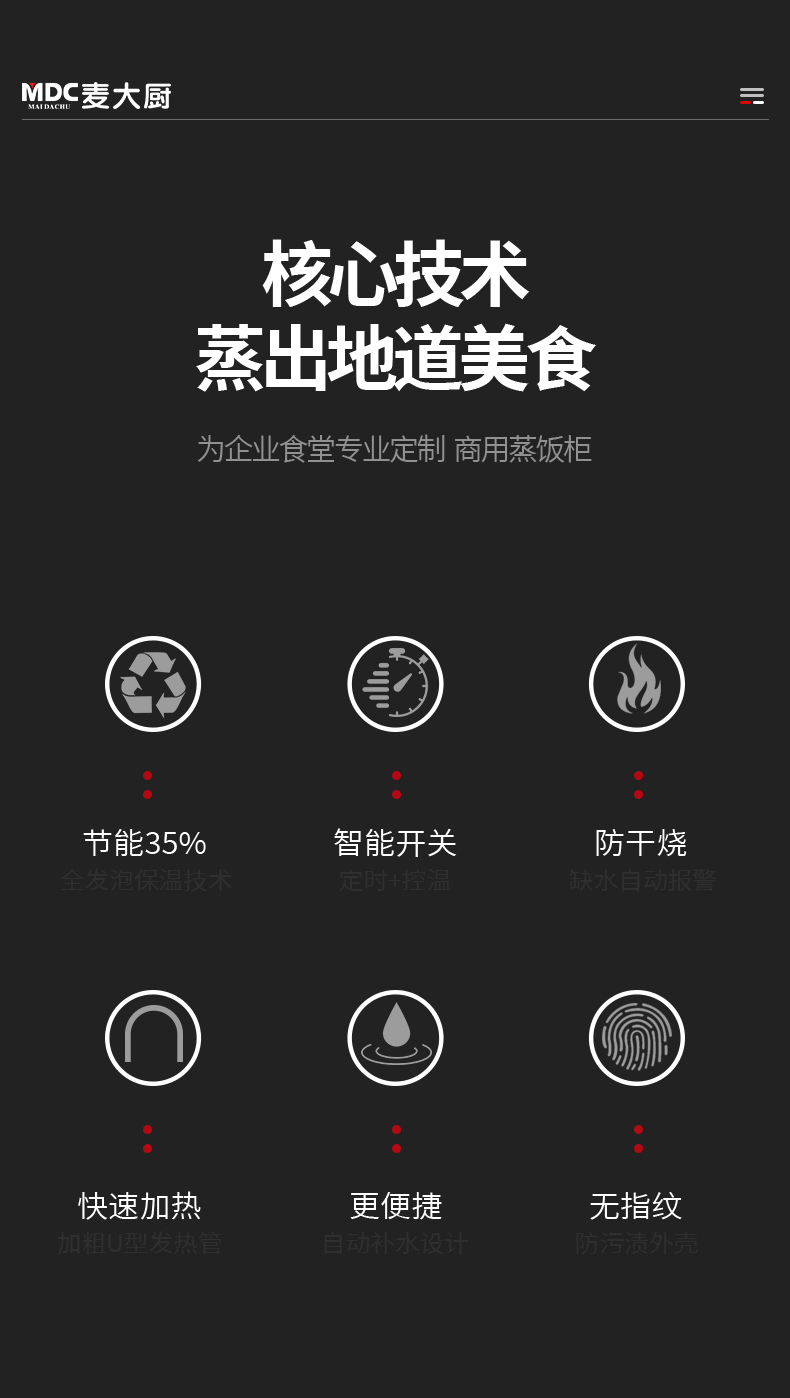Viewport: 790px width, 1398px height.
Task: Open the hamburger navigation menu
Action: pos(751,96)
